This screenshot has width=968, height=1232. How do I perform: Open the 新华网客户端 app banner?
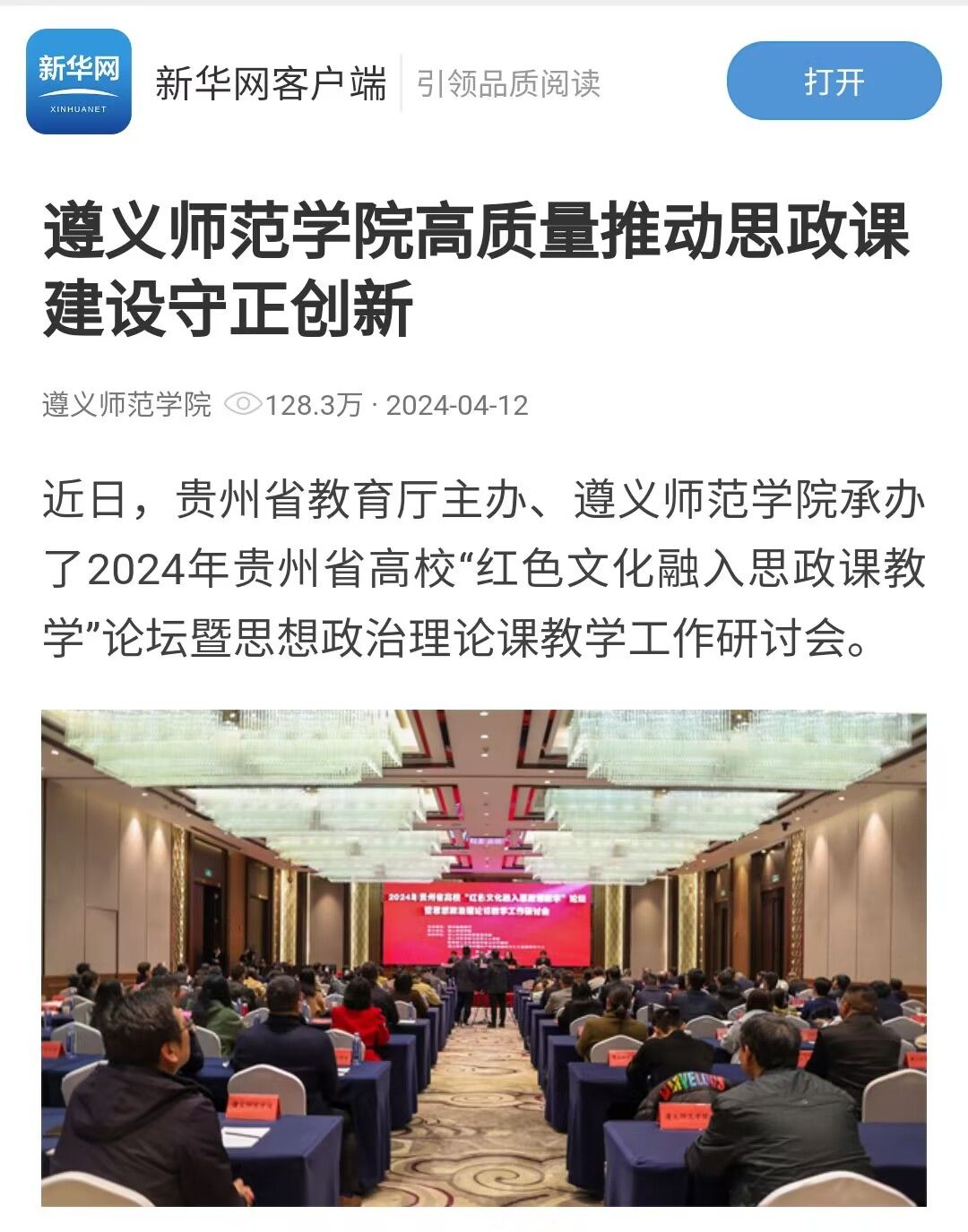click(270, 83)
